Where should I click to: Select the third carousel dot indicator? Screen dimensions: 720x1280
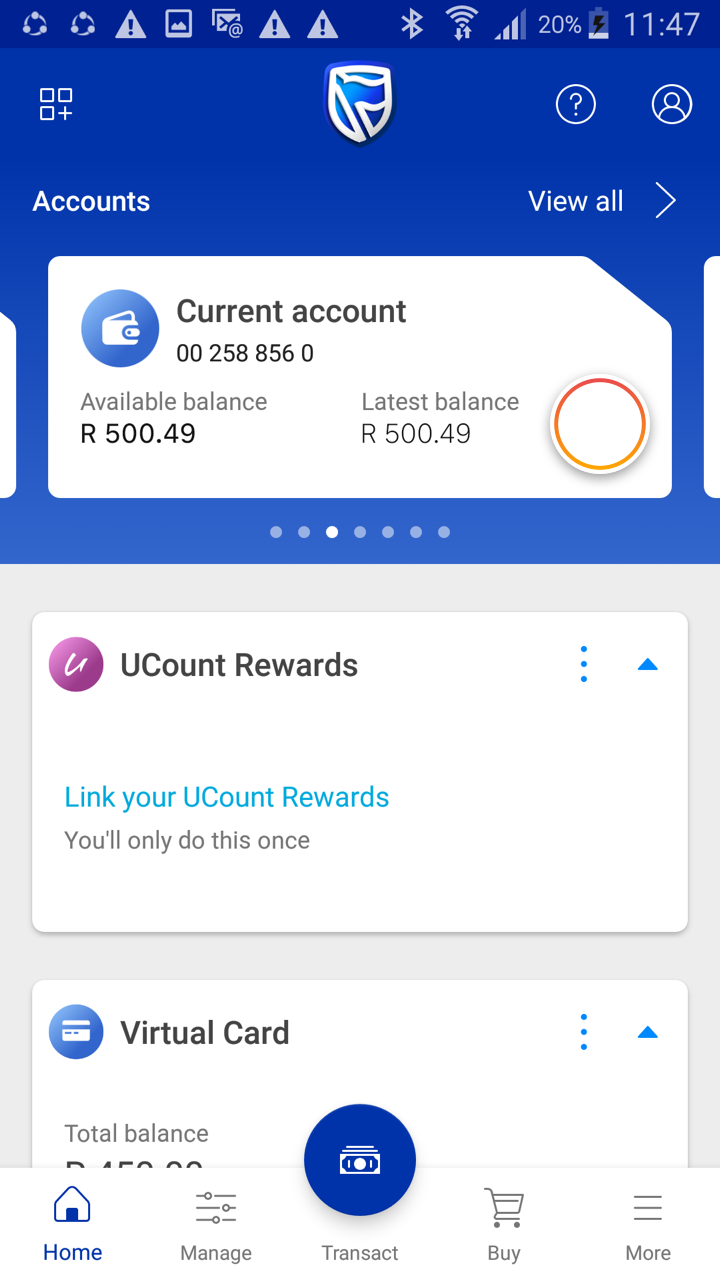tap(332, 532)
